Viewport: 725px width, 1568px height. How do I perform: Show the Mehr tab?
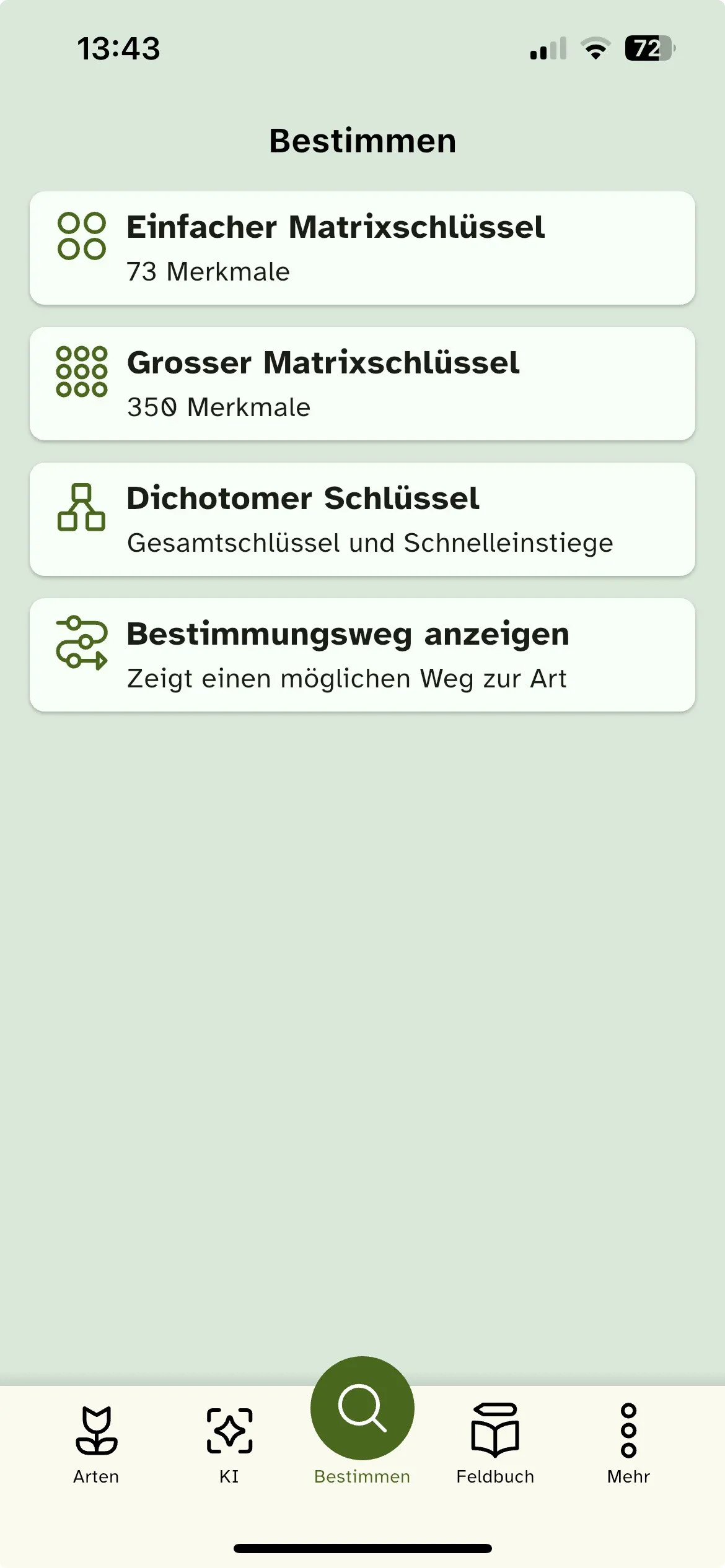pos(628,1444)
